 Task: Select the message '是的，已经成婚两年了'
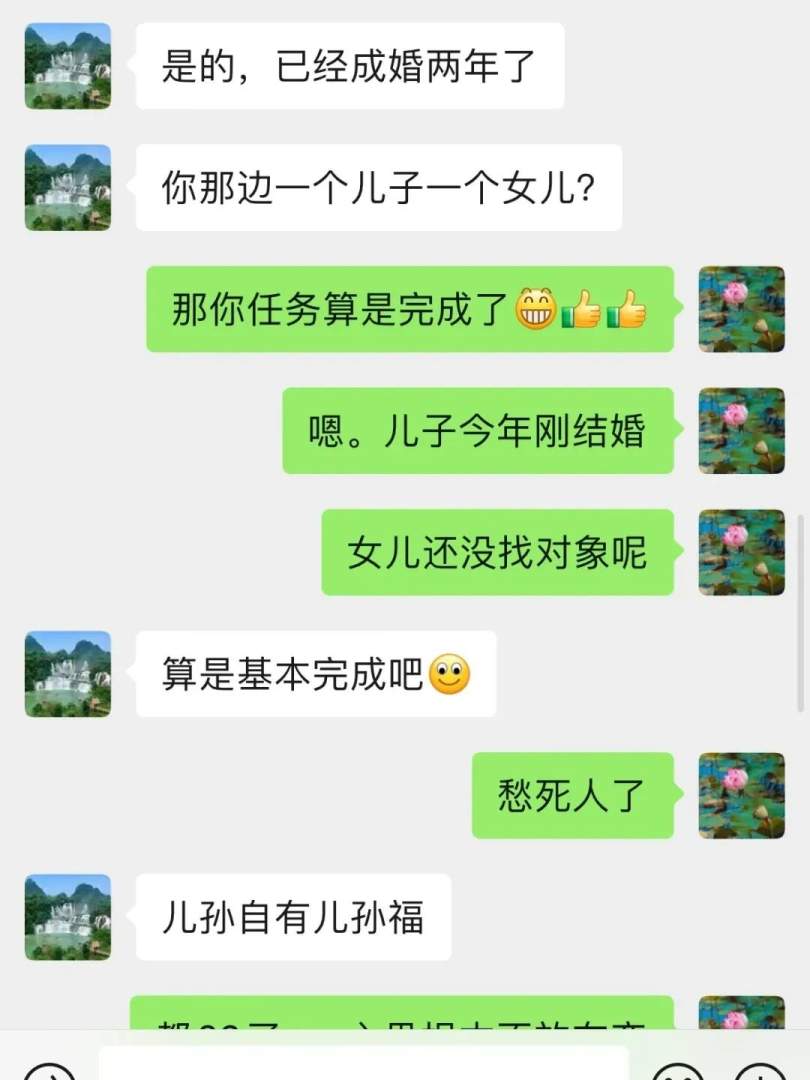pos(348,66)
